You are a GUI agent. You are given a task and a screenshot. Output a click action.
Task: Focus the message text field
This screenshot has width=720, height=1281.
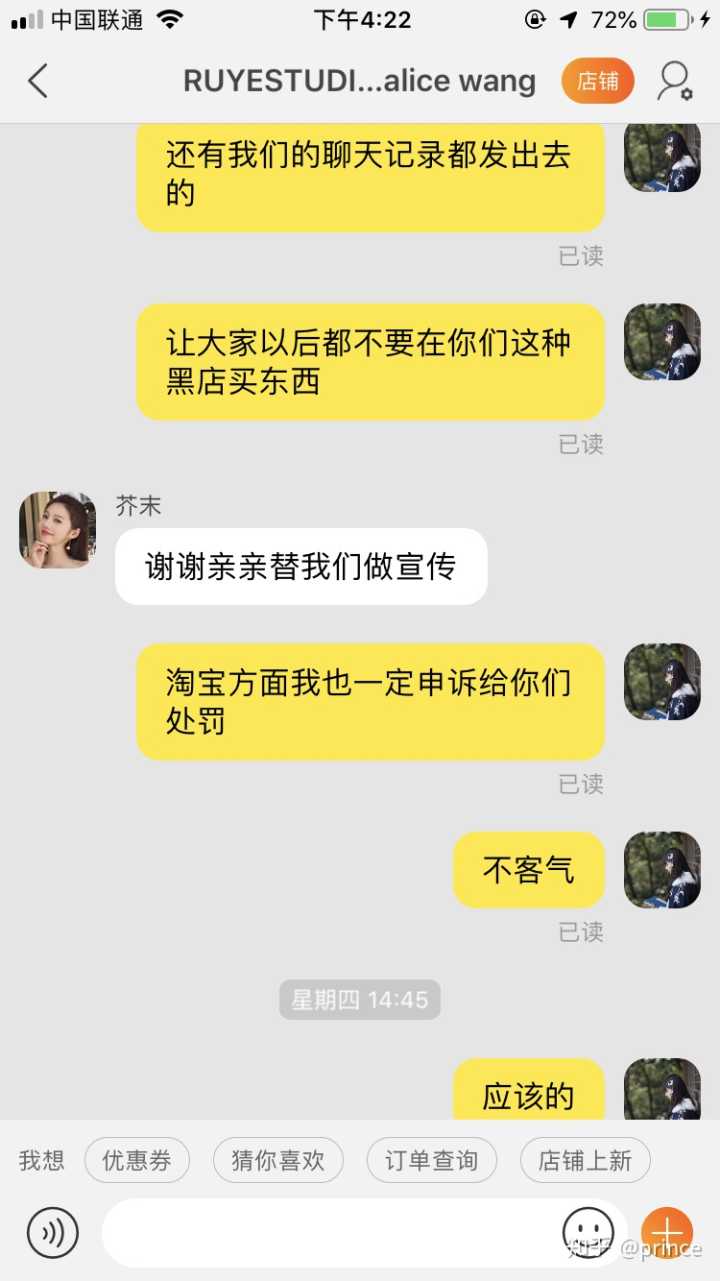(x=330, y=1232)
